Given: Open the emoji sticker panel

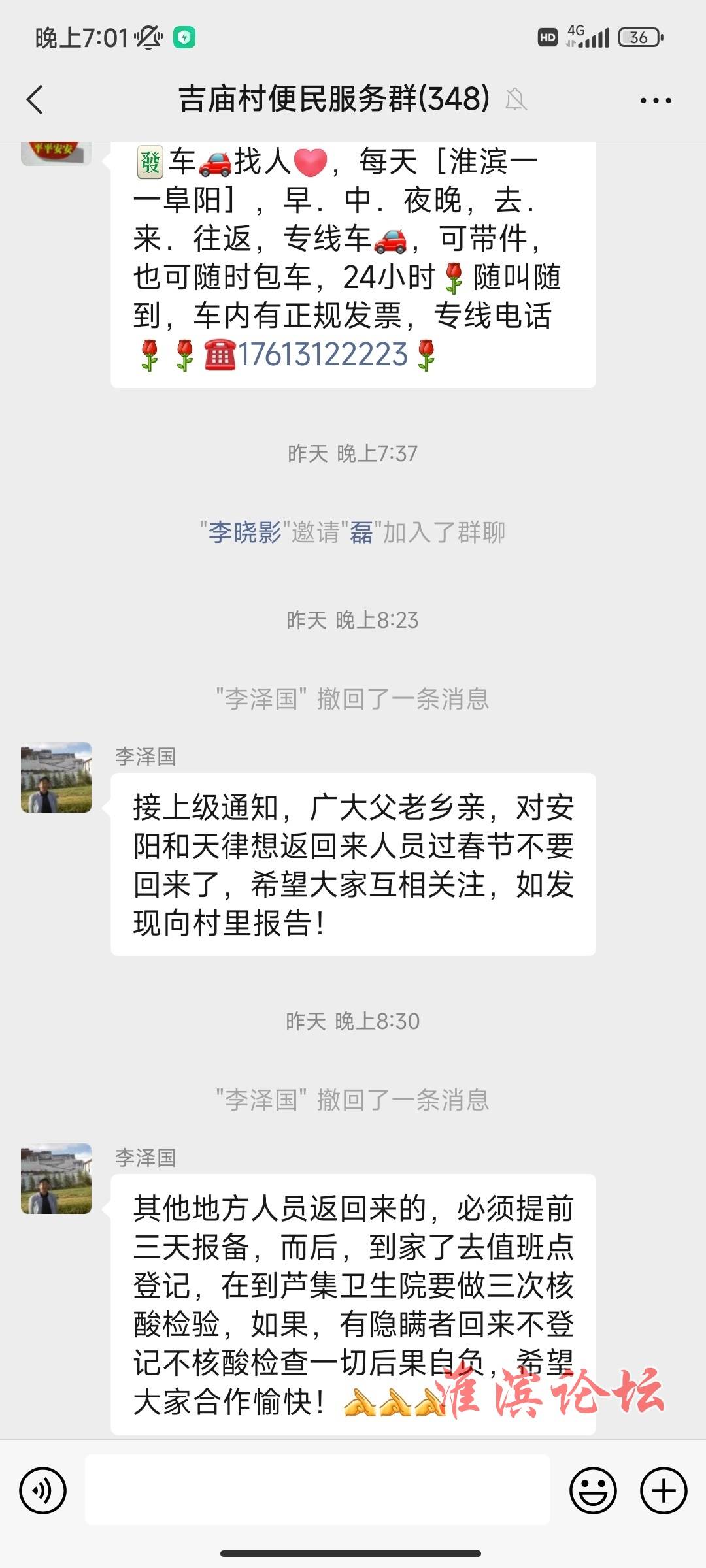Looking at the screenshot, I should [x=593, y=1491].
